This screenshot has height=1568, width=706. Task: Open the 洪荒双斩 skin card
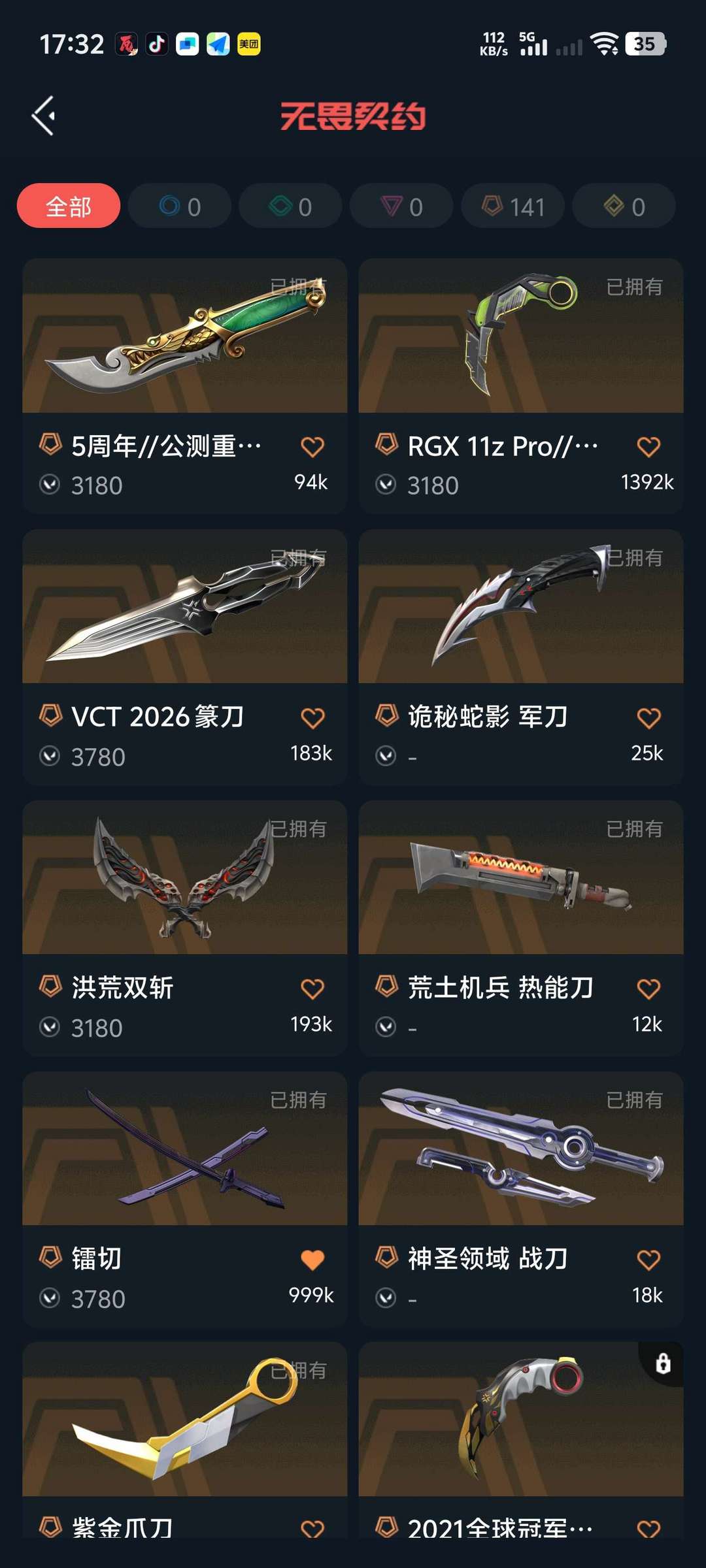[x=184, y=879]
